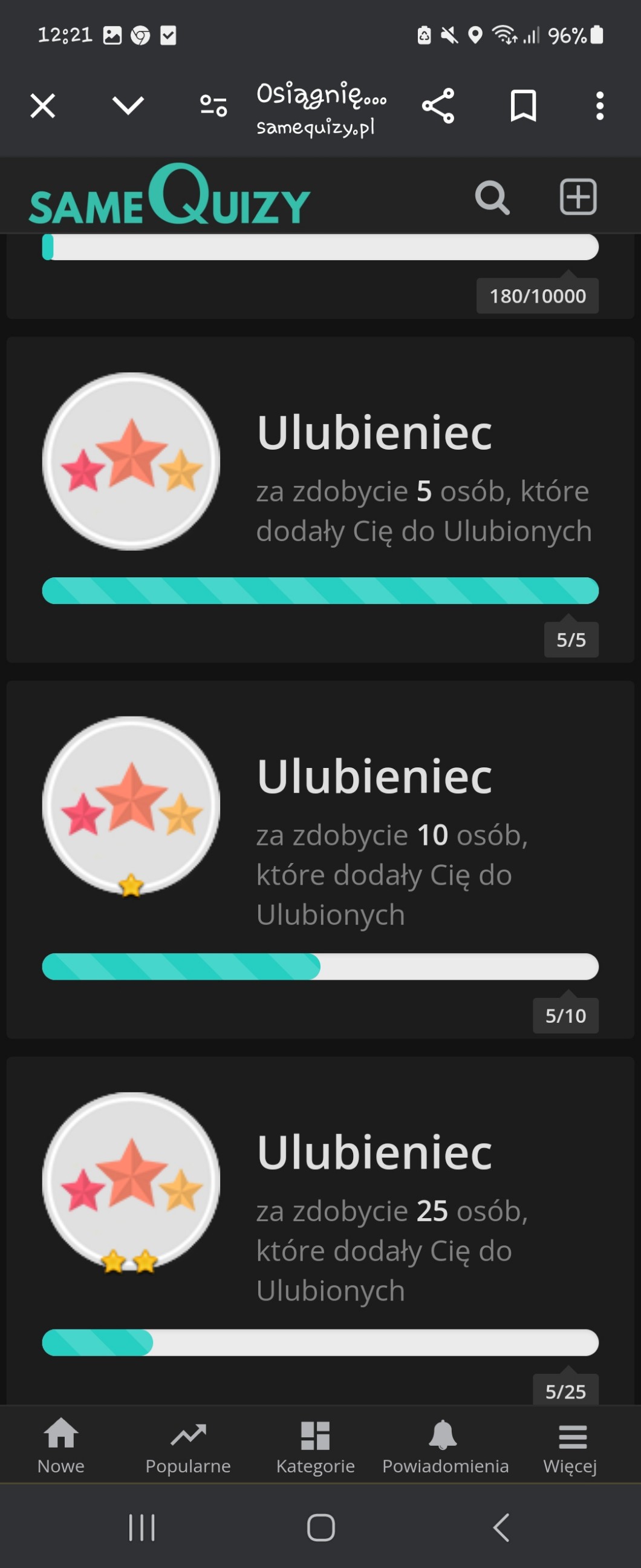Share this achievements page
This screenshot has width=641, height=1568.
coord(438,106)
